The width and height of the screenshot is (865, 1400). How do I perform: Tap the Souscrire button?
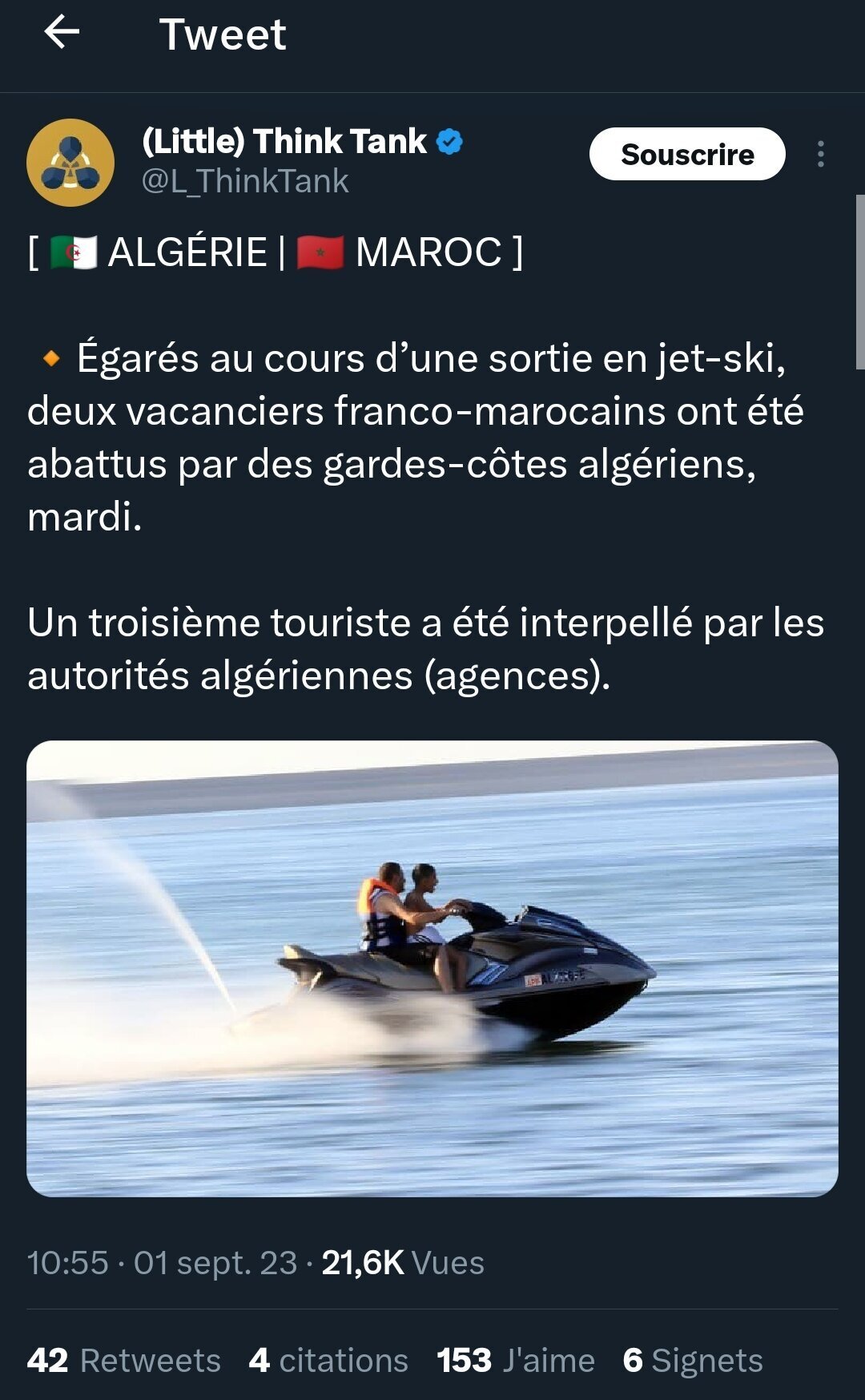click(x=687, y=154)
